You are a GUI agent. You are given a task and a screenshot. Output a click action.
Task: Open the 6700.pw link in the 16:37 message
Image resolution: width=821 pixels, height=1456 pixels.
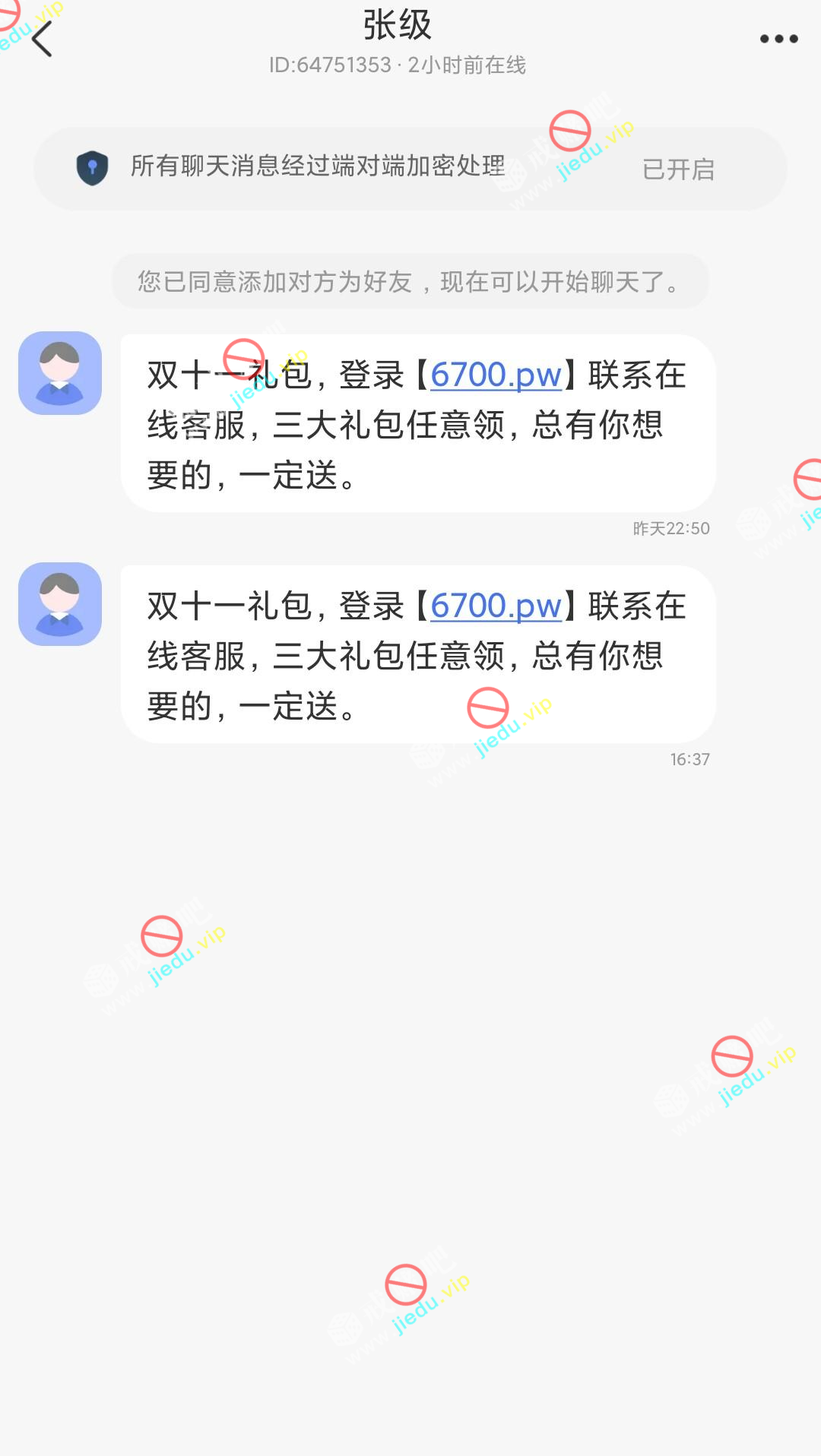click(x=496, y=606)
